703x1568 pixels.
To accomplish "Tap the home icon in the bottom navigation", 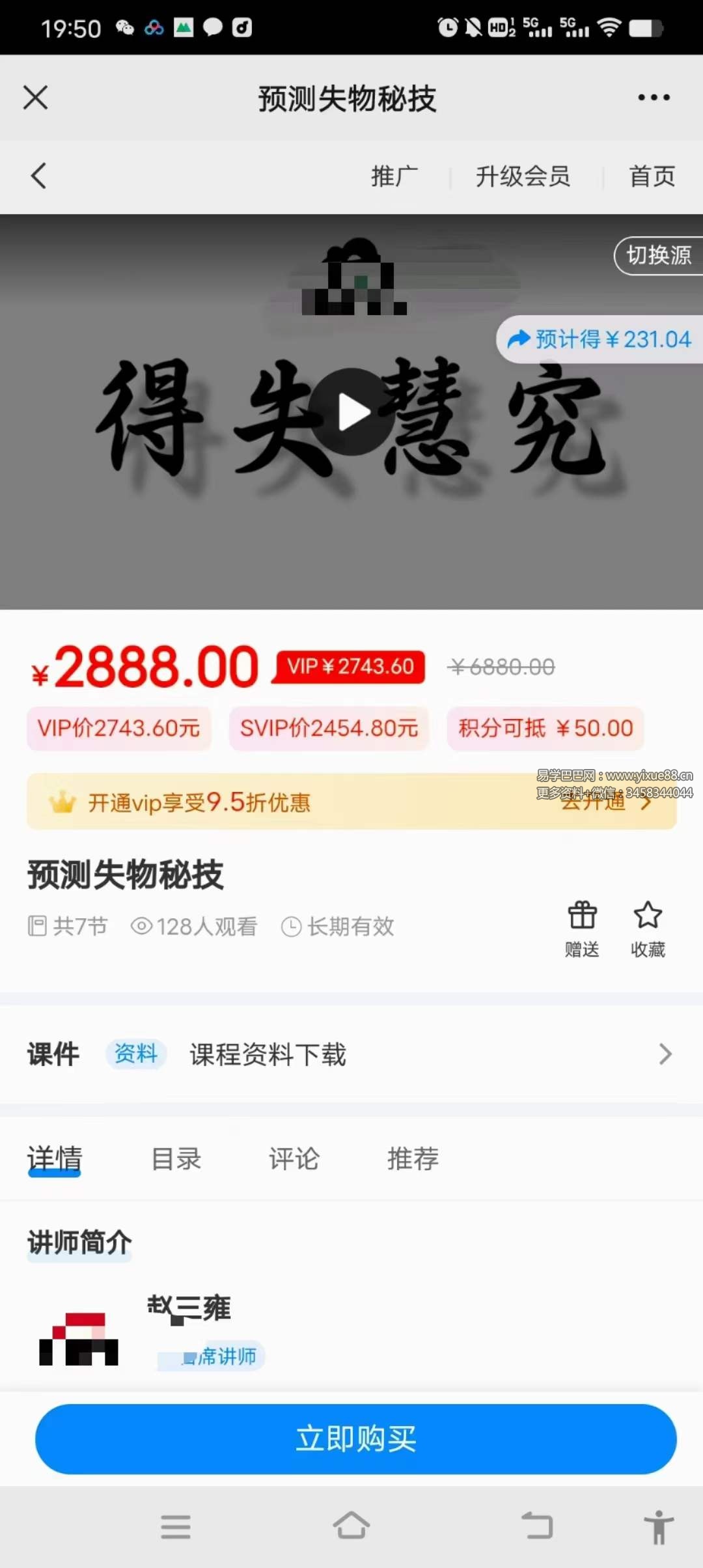I will point(351,1527).
